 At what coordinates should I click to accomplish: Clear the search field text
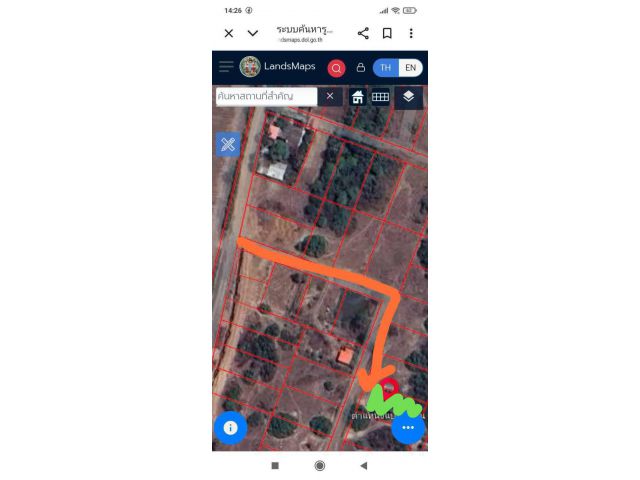point(330,96)
